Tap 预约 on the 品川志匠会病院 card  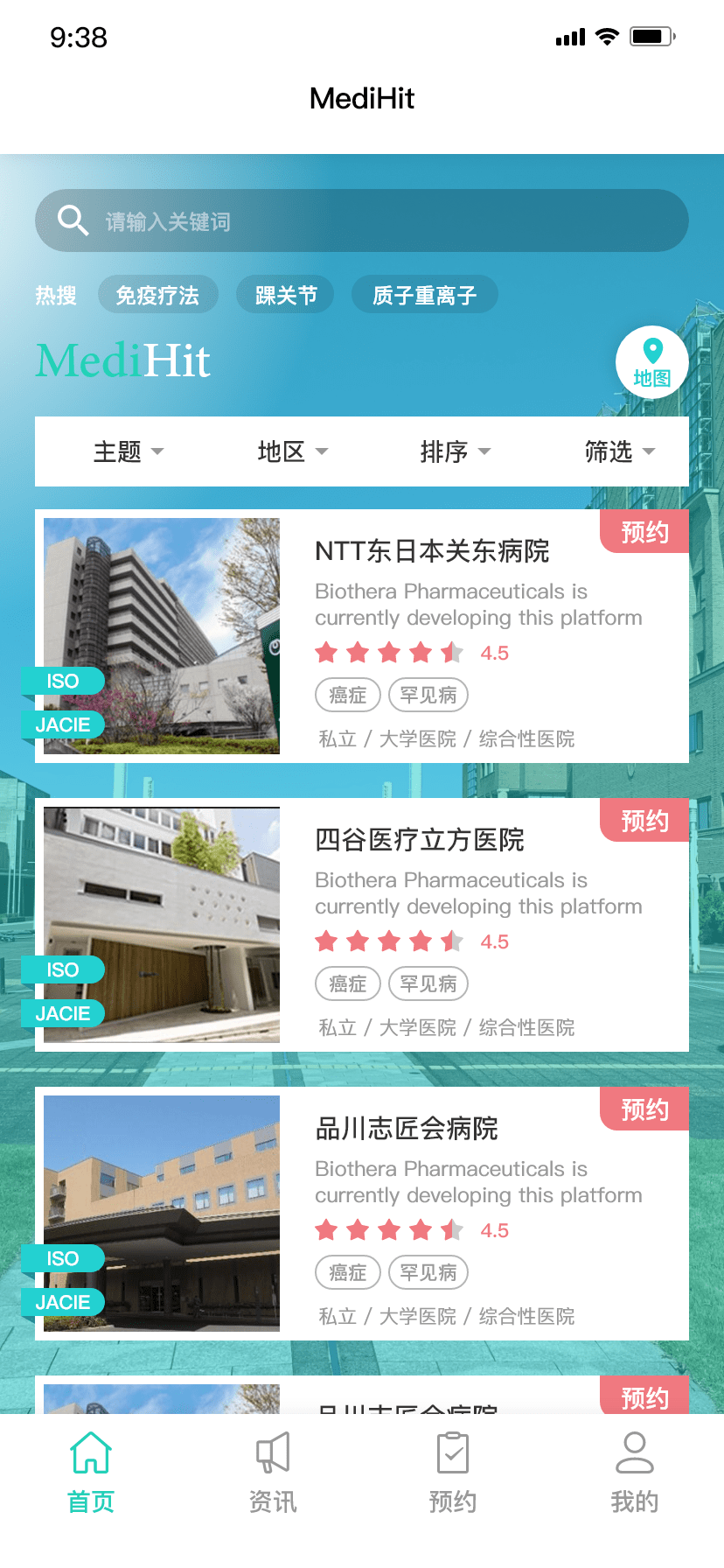pyautogui.click(x=644, y=1109)
